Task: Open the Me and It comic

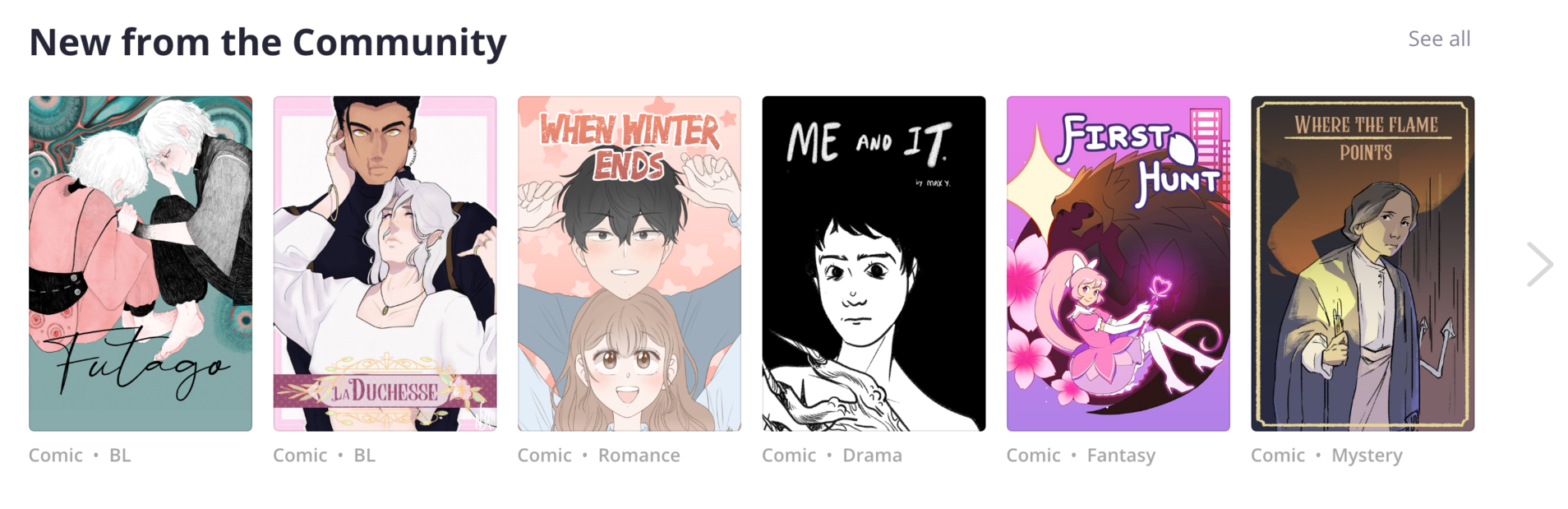Action: [x=874, y=263]
